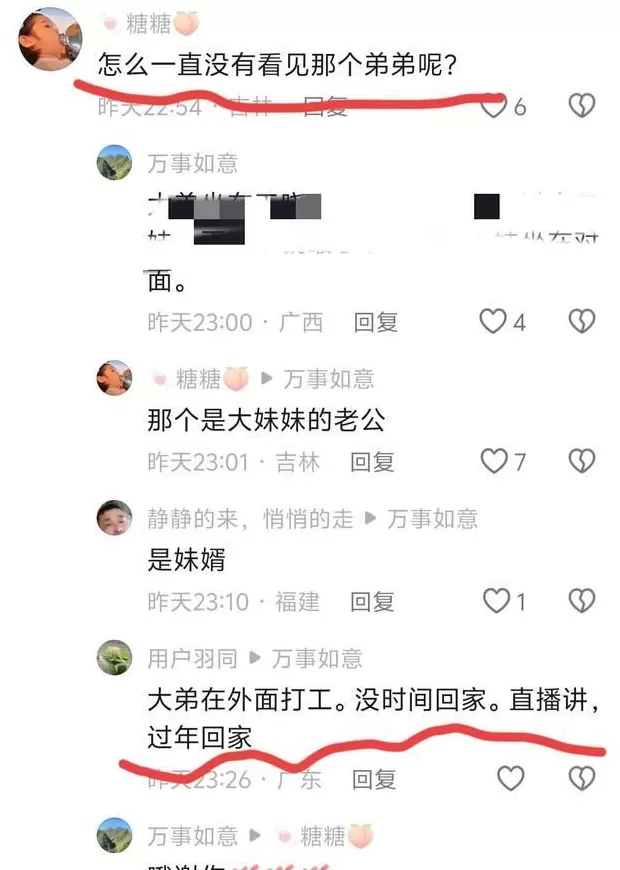
Task: Like 万事如意's comment posted from 广西
Action: (x=494, y=321)
